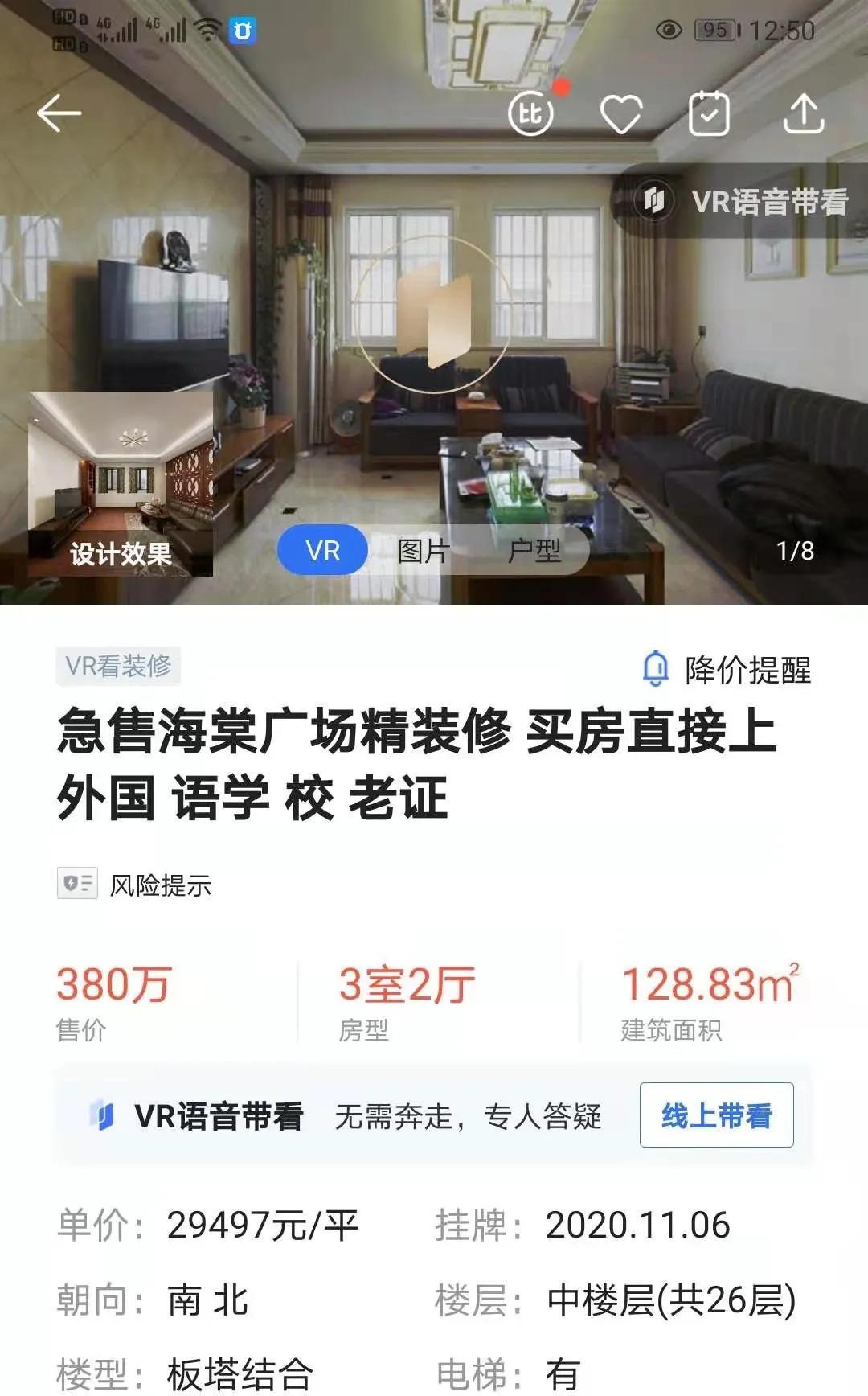The image size is (868, 1396).
Task: Tap the bell icon next to 降价提醒
Action: pyautogui.click(x=656, y=667)
